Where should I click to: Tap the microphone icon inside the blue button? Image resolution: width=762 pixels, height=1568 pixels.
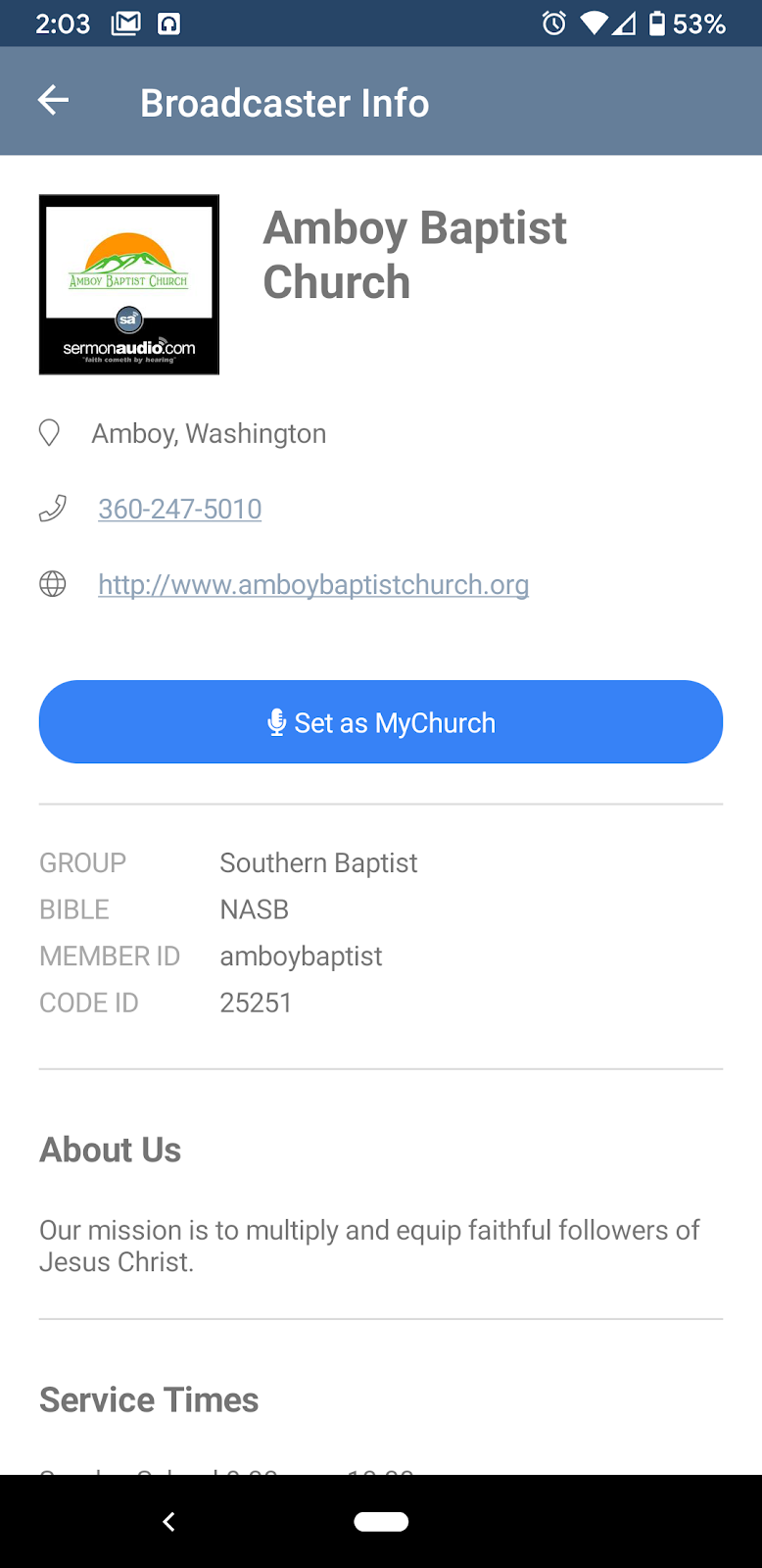[x=276, y=722]
